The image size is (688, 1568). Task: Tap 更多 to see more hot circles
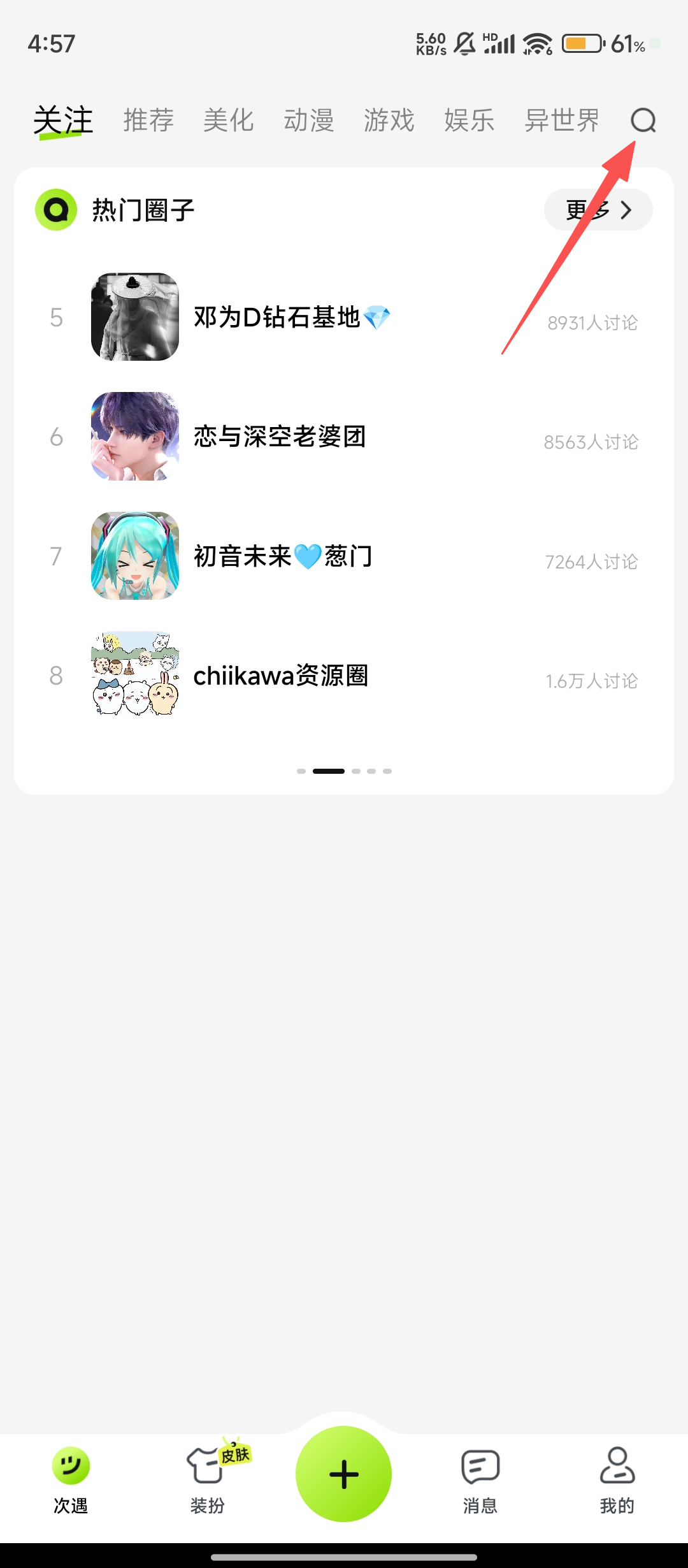(598, 210)
